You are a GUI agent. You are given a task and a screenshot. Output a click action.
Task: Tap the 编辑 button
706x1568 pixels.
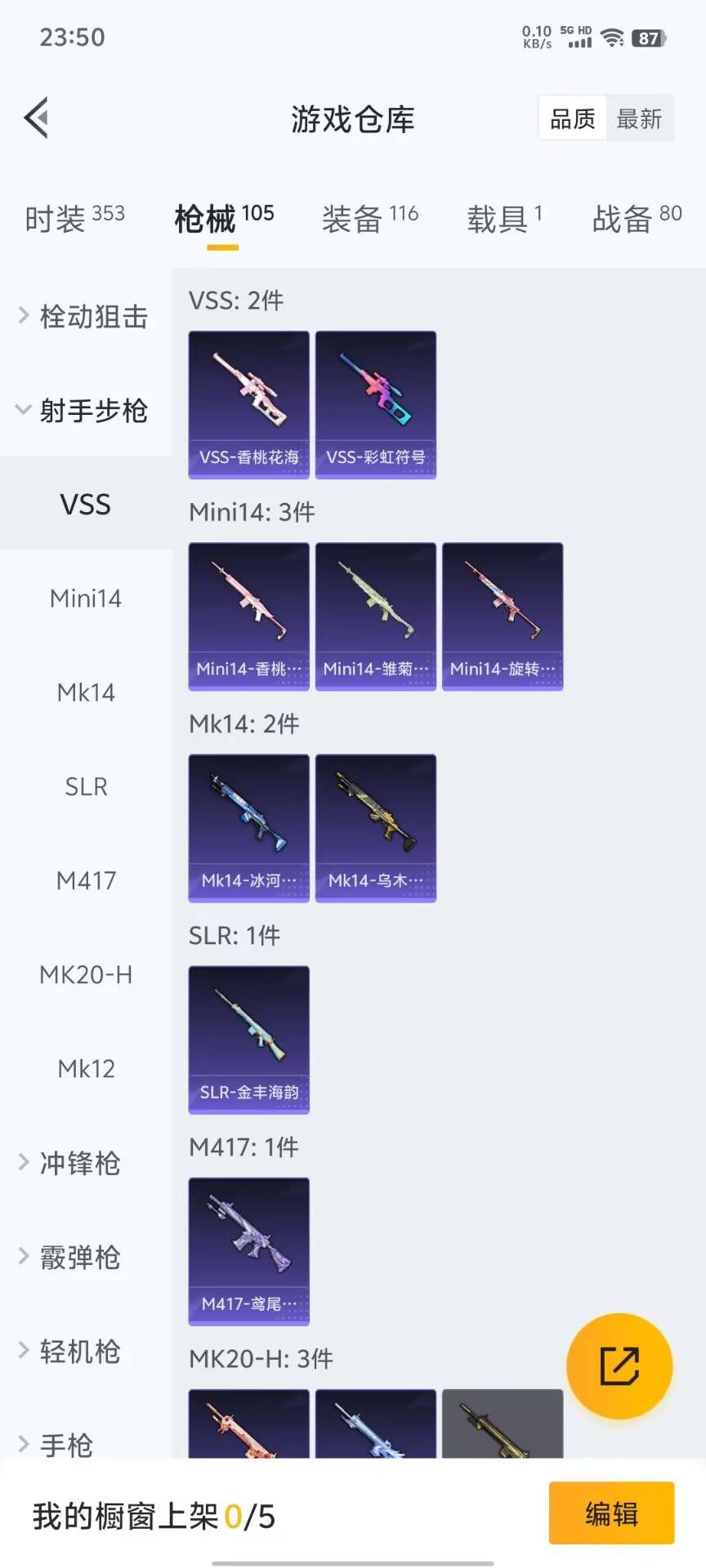pyautogui.click(x=611, y=1513)
